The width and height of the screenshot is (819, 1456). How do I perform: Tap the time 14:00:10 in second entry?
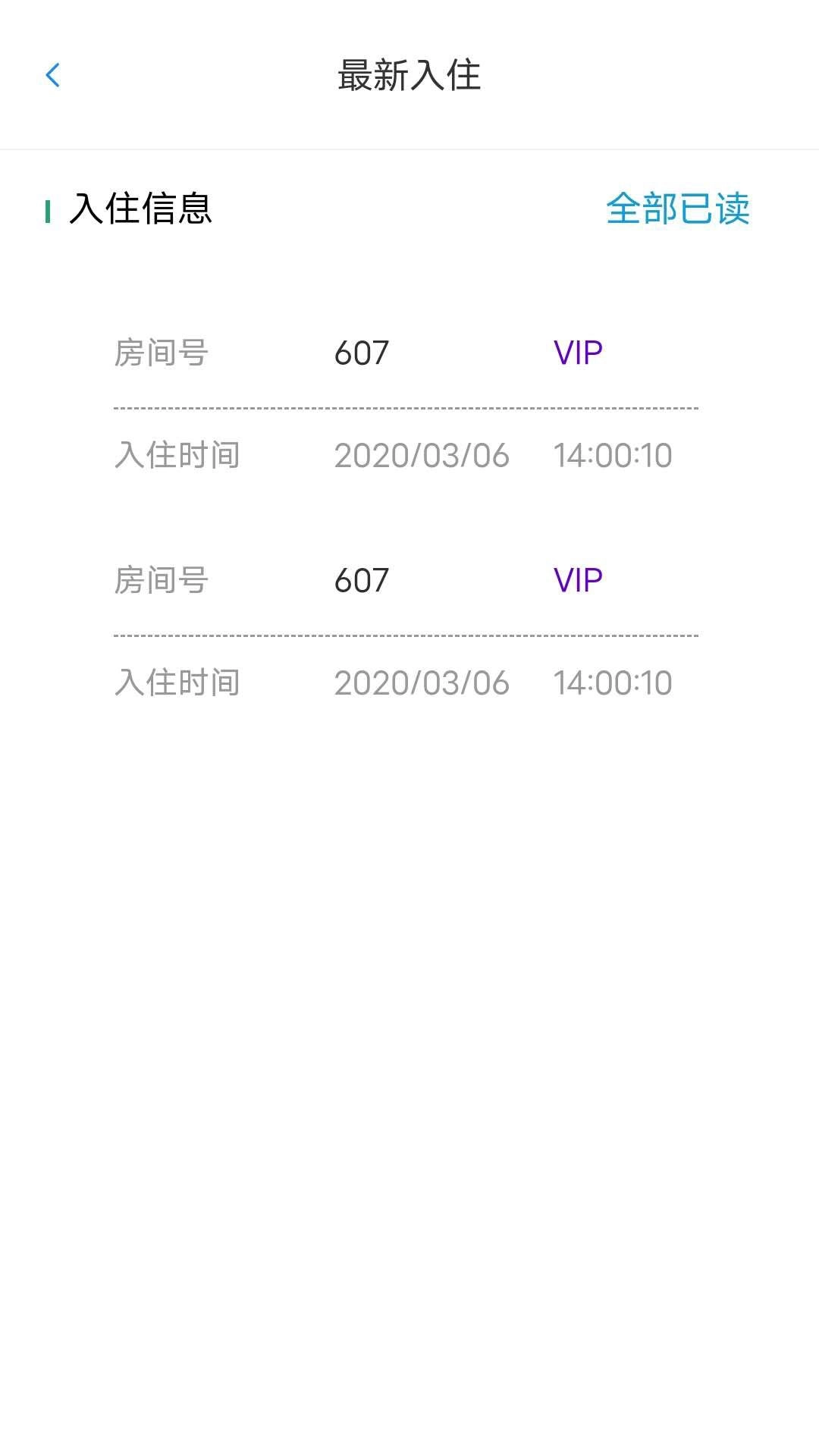(x=611, y=682)
